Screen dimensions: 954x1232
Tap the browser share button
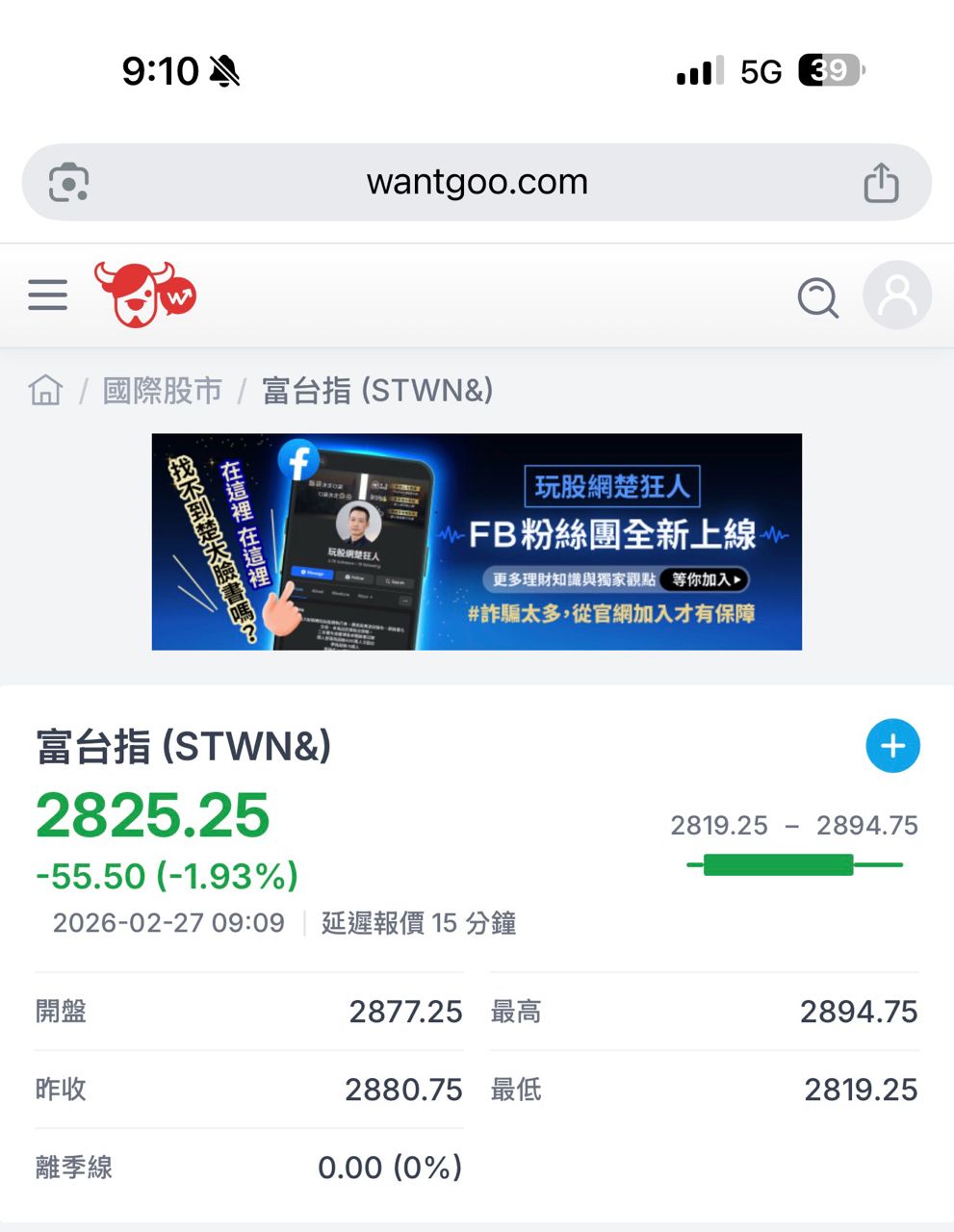pos(881,183)
